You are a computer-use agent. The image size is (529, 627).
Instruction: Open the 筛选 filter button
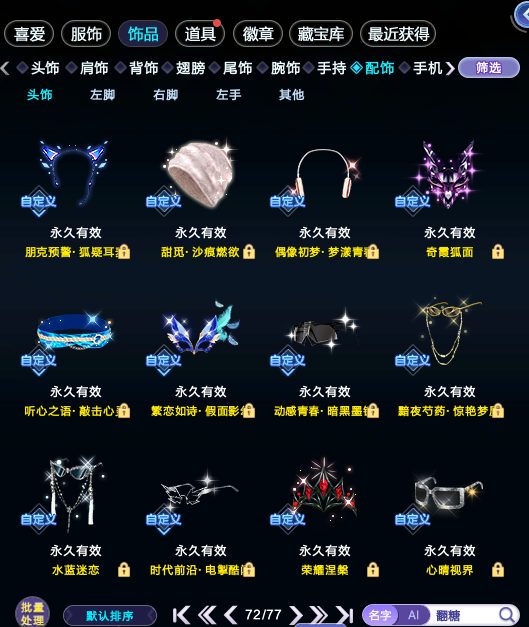[x=489, y=68]
